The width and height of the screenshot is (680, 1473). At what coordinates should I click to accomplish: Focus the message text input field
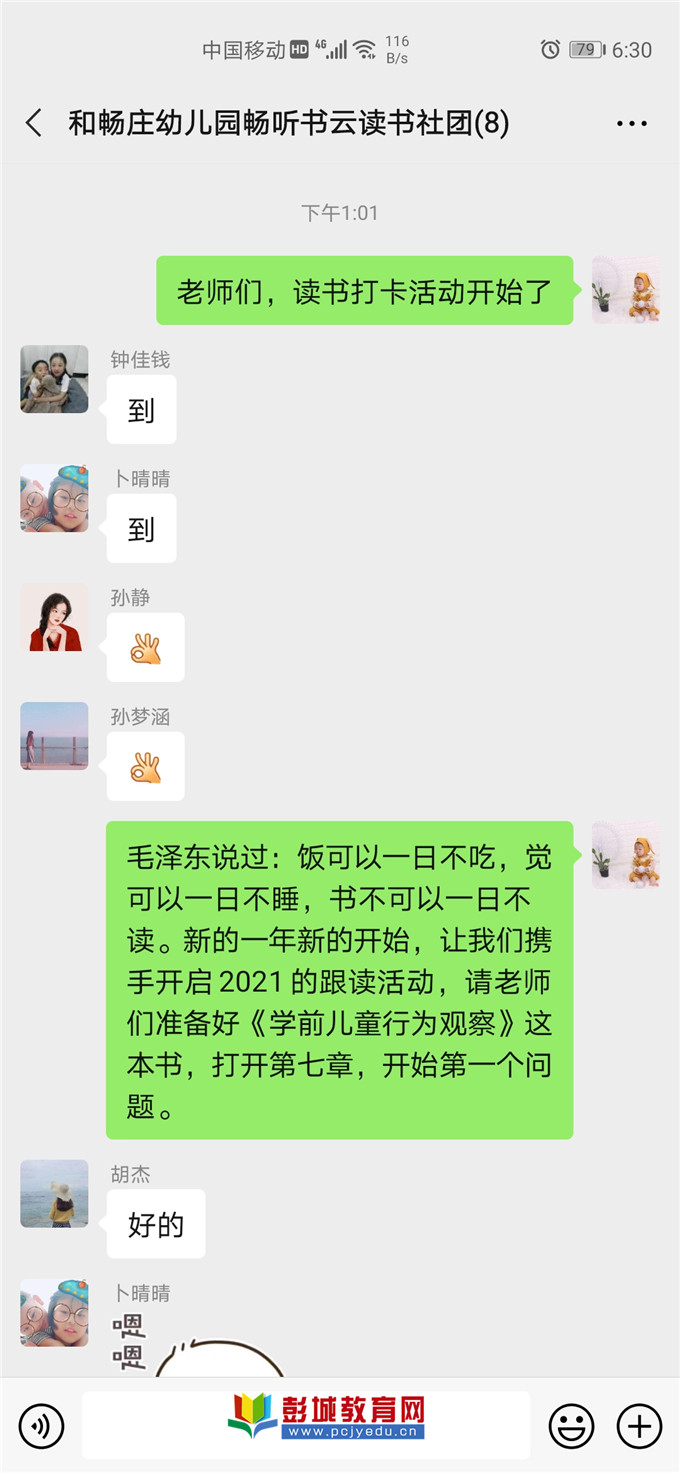point(305,1425)
